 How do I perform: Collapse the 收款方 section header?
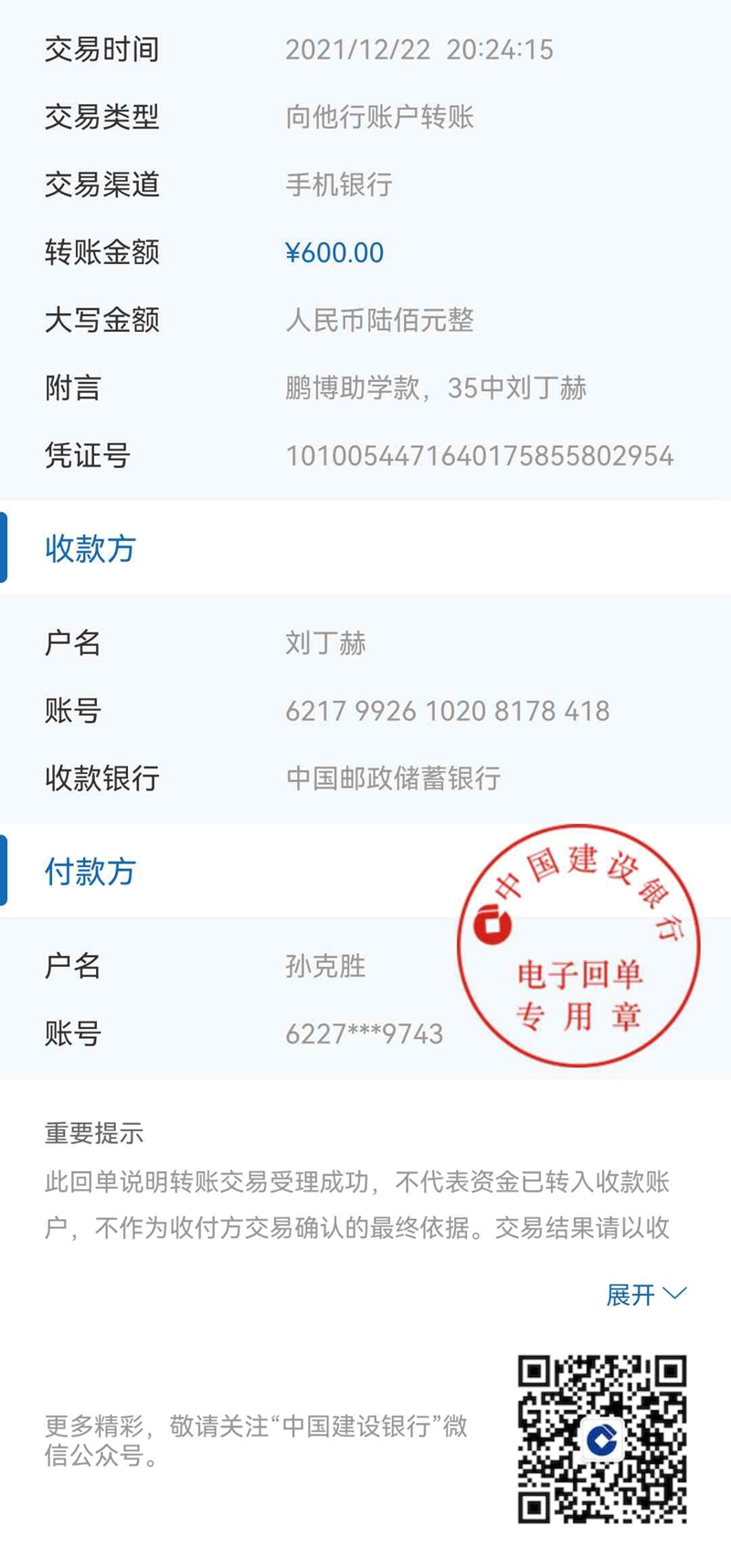89,549
